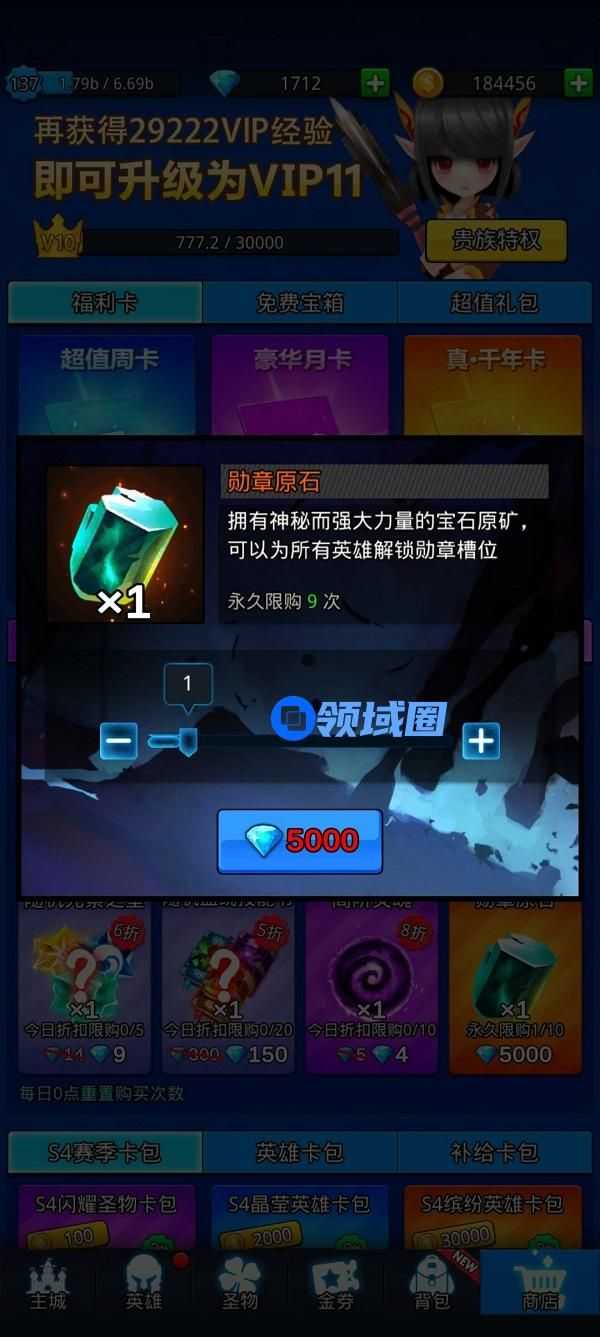Select the 补给卡包 tab

(494, 1152)
